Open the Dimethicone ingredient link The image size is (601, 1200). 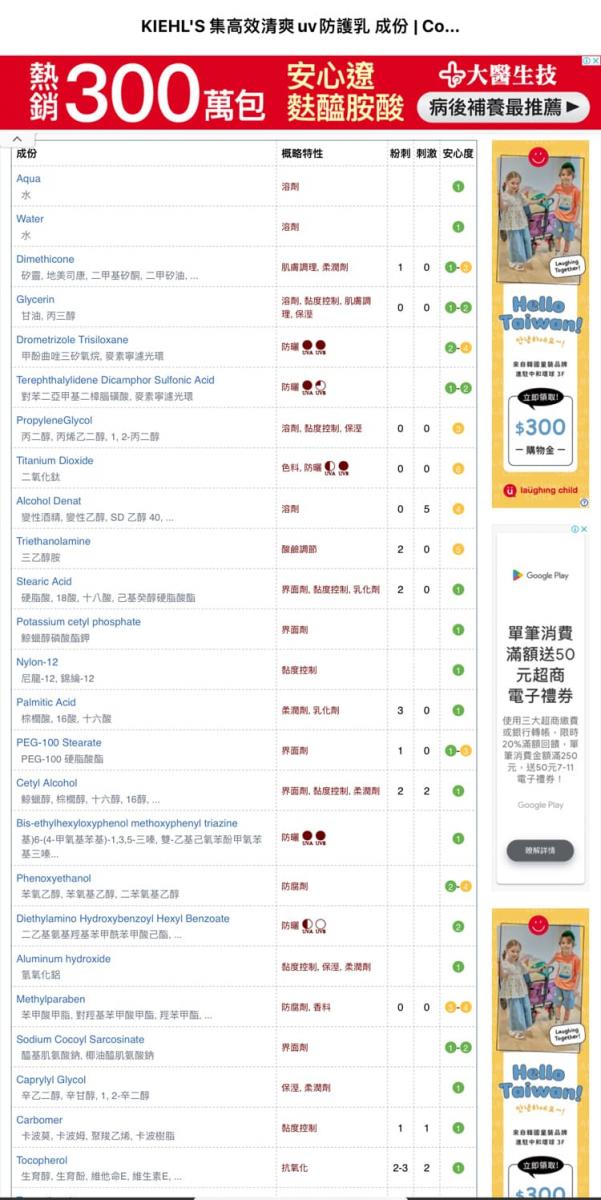pyautogui.click(x=45, y=259)
